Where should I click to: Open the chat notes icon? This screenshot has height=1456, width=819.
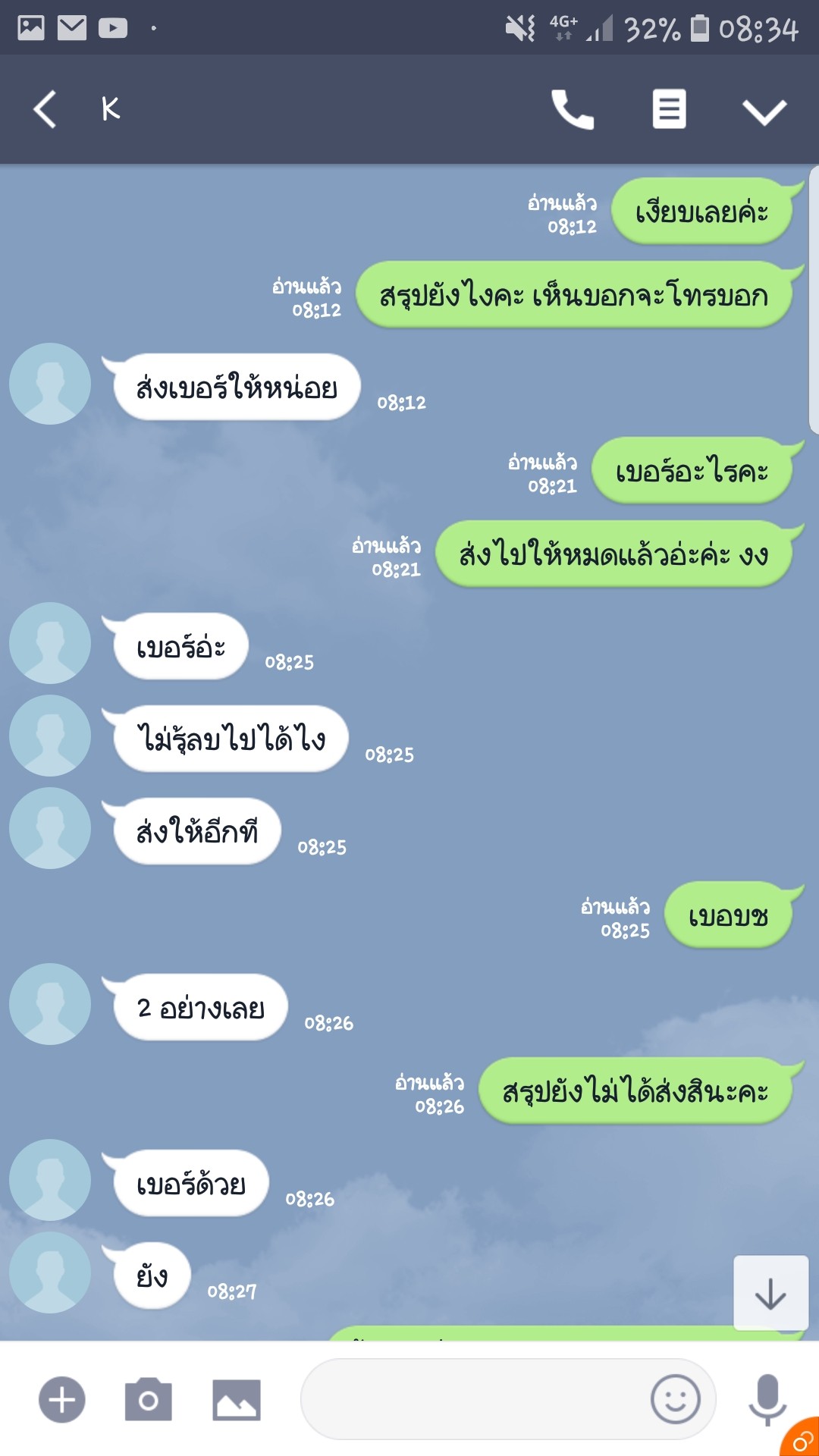(x=670, y=109)
